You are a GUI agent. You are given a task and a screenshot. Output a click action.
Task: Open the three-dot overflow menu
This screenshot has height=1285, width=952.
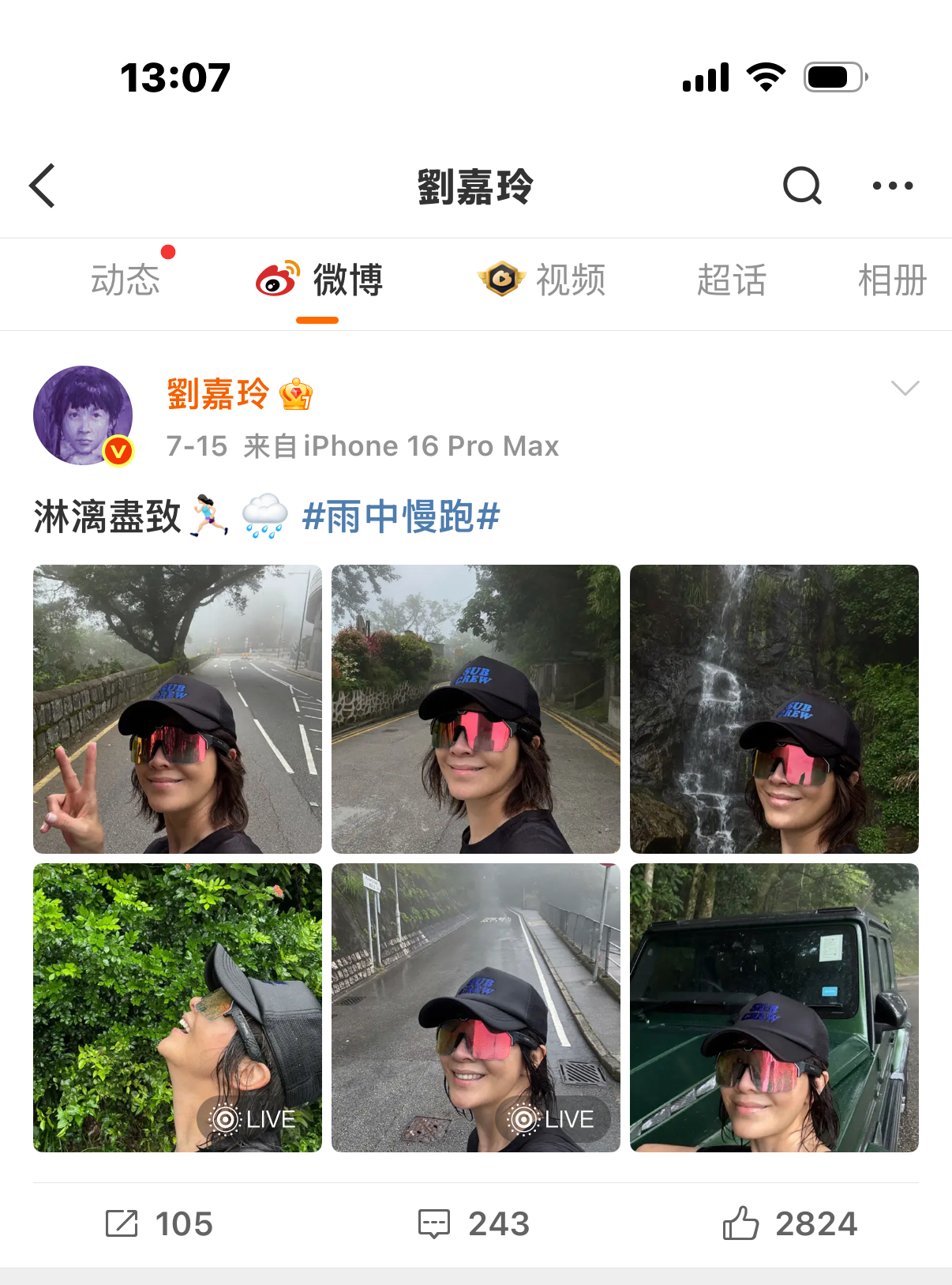point(892,186)
